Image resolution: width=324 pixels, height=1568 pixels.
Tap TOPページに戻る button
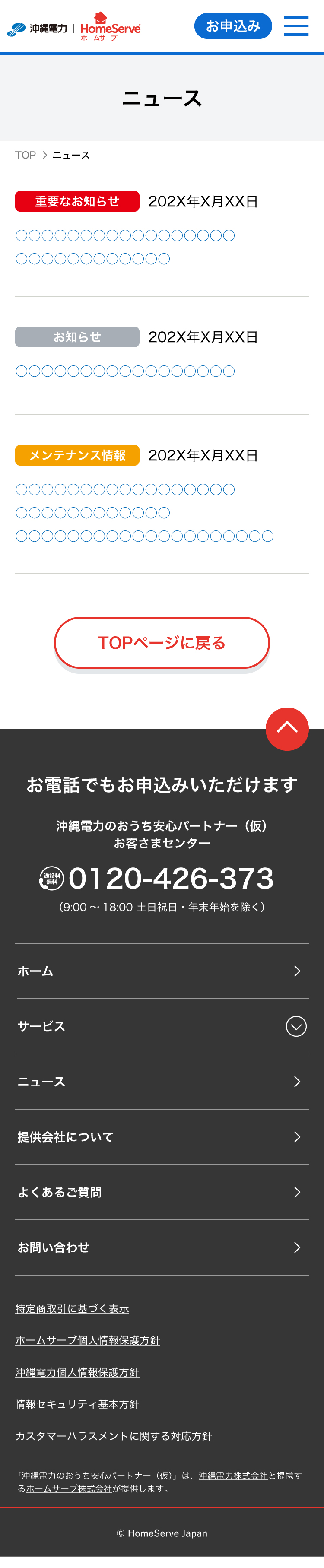pyautogui.click(x=162, y=643)
